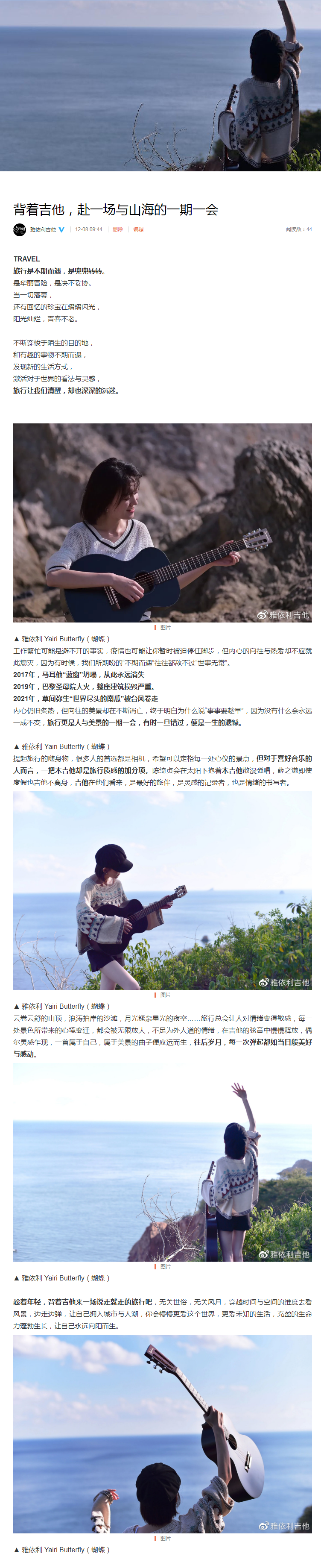The width and height of the screenshot is (321, 1568).
Task: Tap 删除 to delete the article
Action: click(117, 229)
